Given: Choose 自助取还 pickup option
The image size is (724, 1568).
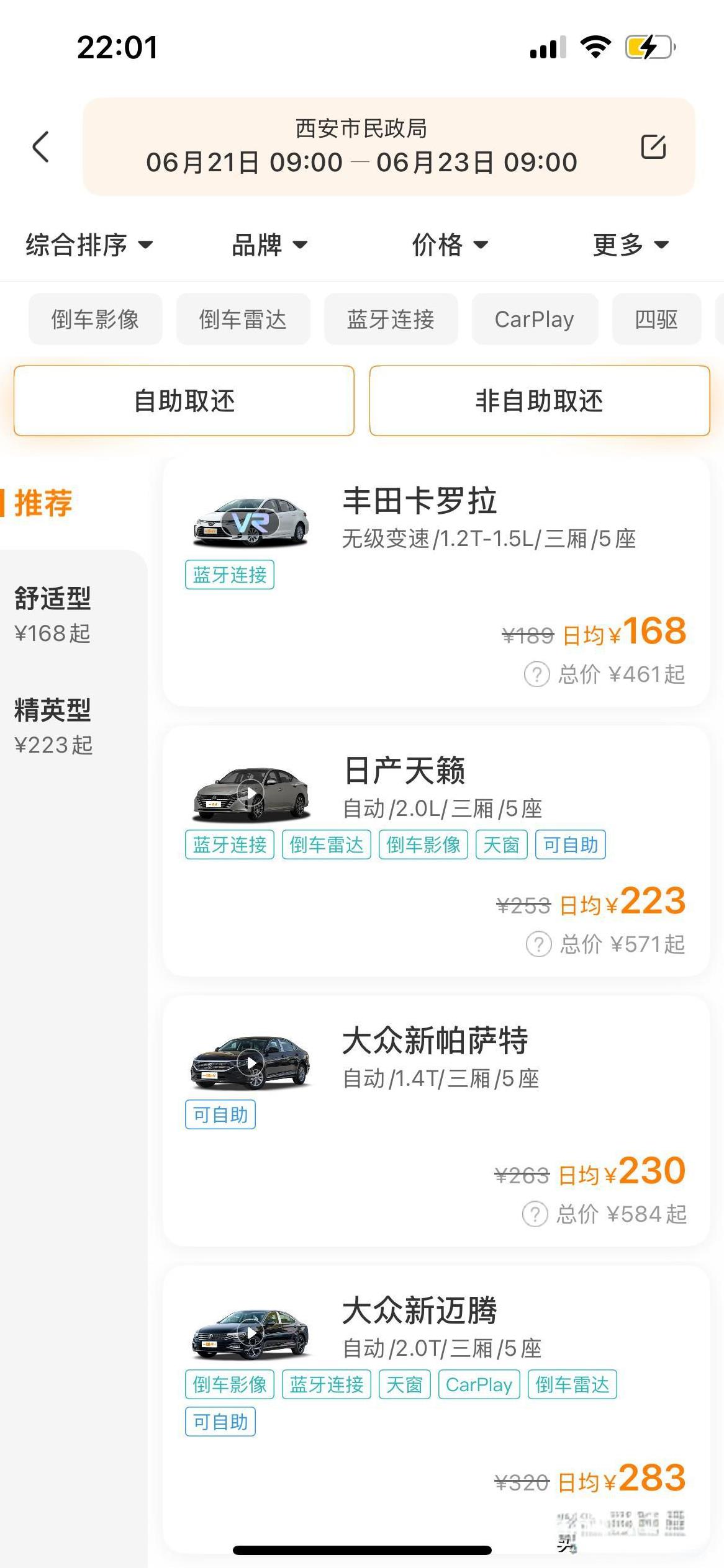Looking at the screenshot, I should pos(184,401).
